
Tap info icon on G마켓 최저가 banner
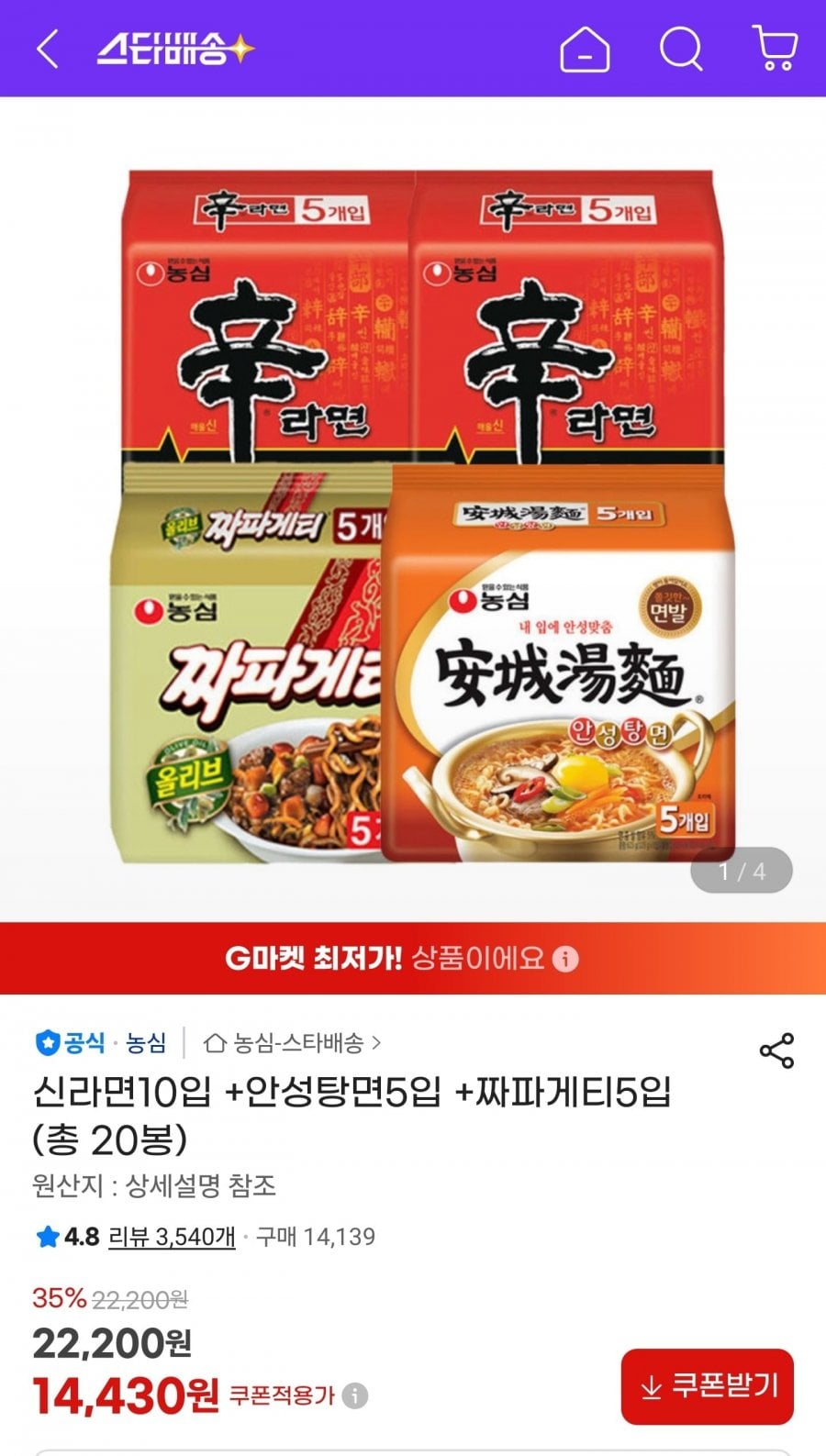566,960
